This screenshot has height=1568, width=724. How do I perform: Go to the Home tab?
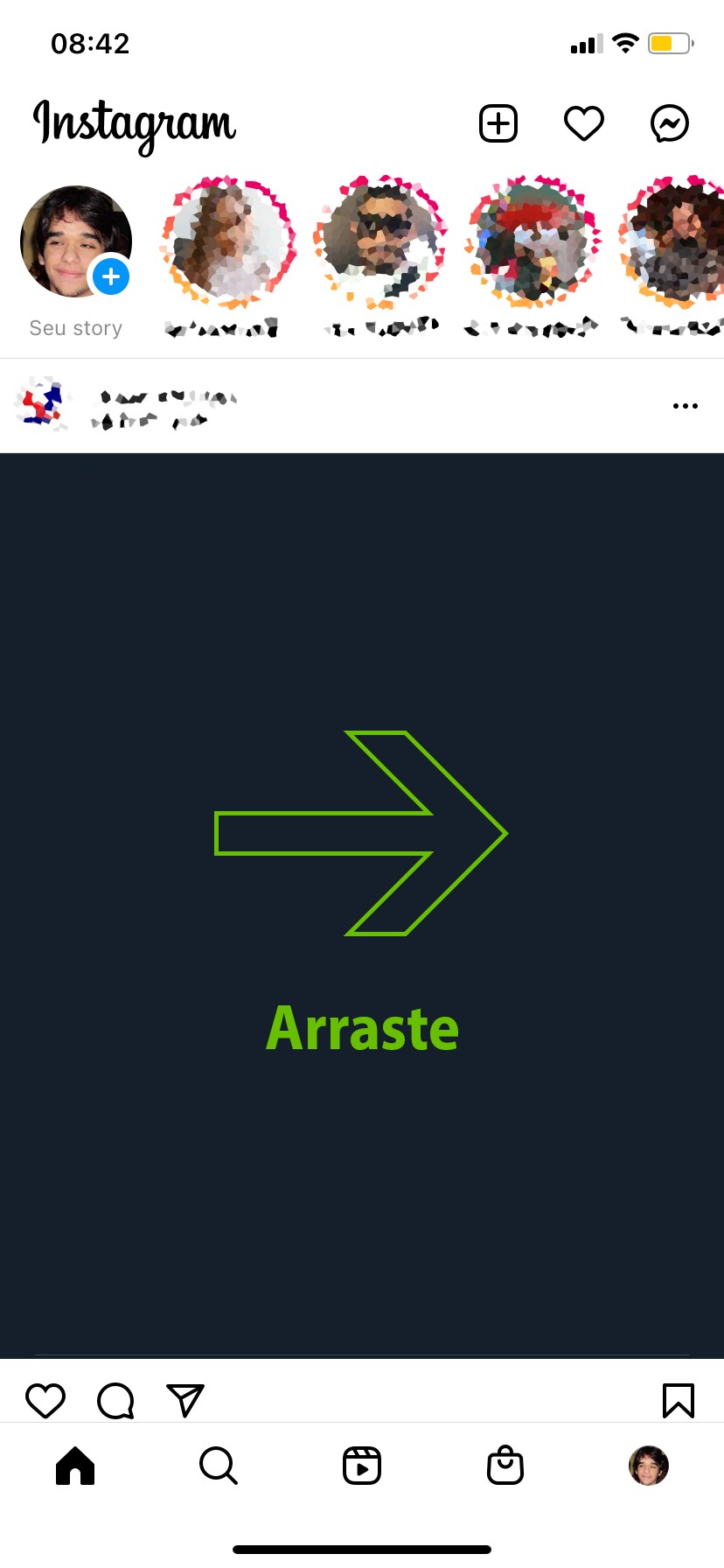pyautogui.click(x=75, y=1466)
